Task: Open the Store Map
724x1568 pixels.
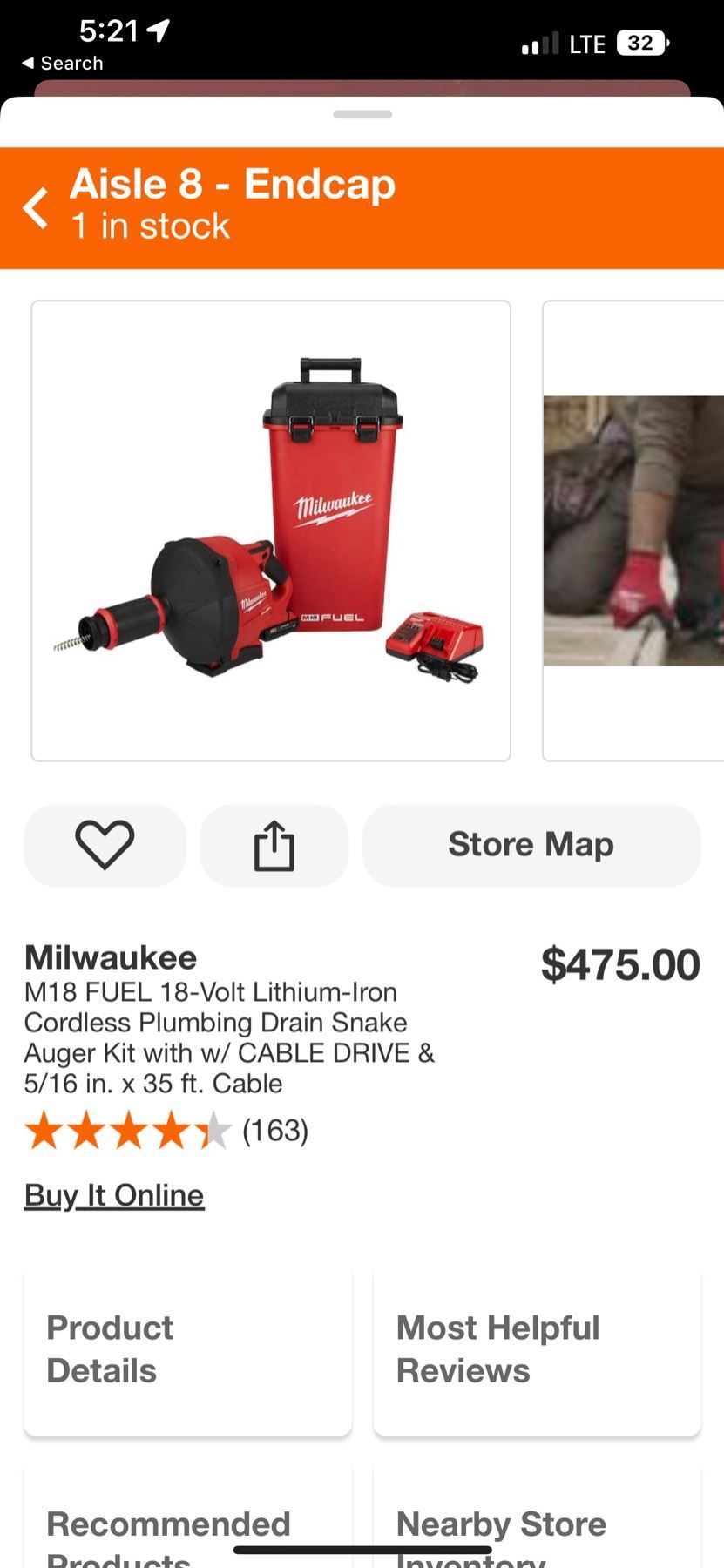Action: point(531,845)
